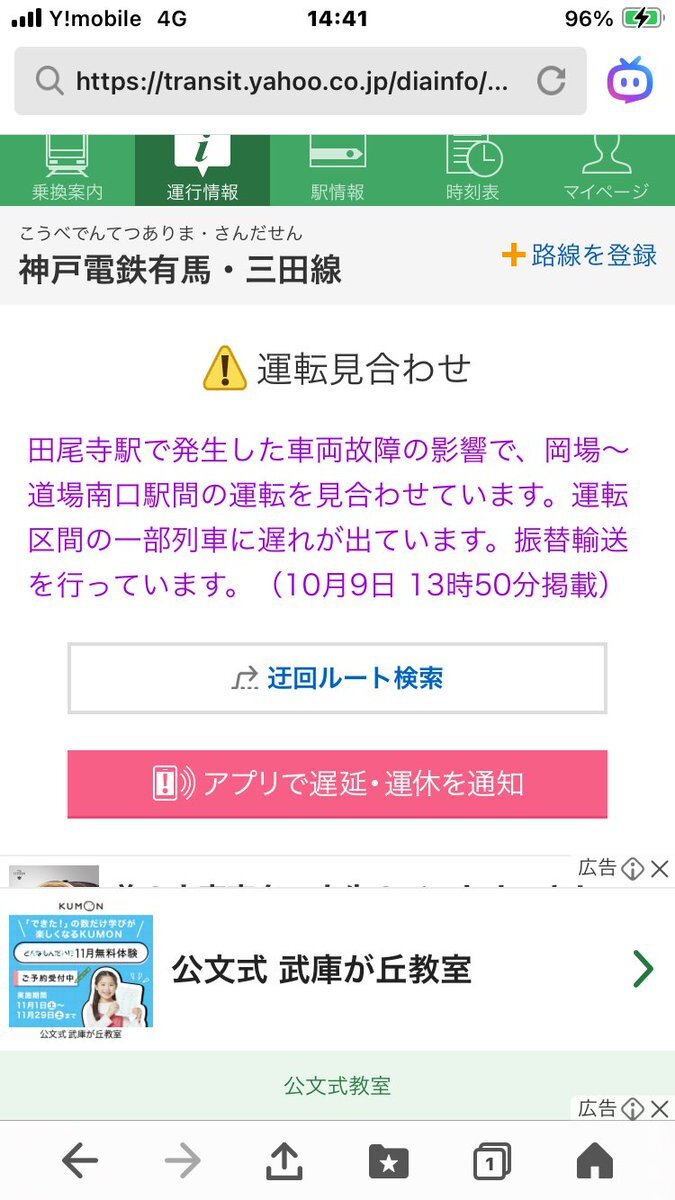Open the browser assistant robot icon
Screen dimensions: 675x1200
(631, 80)
